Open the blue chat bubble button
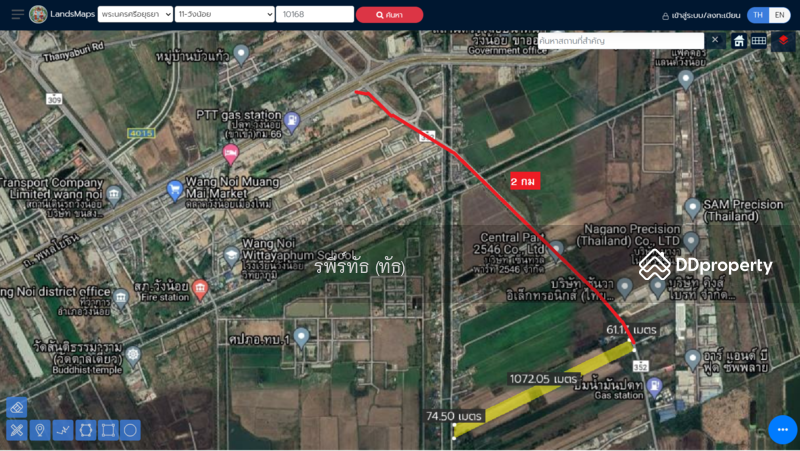800x451 pixels. [782, 429]
